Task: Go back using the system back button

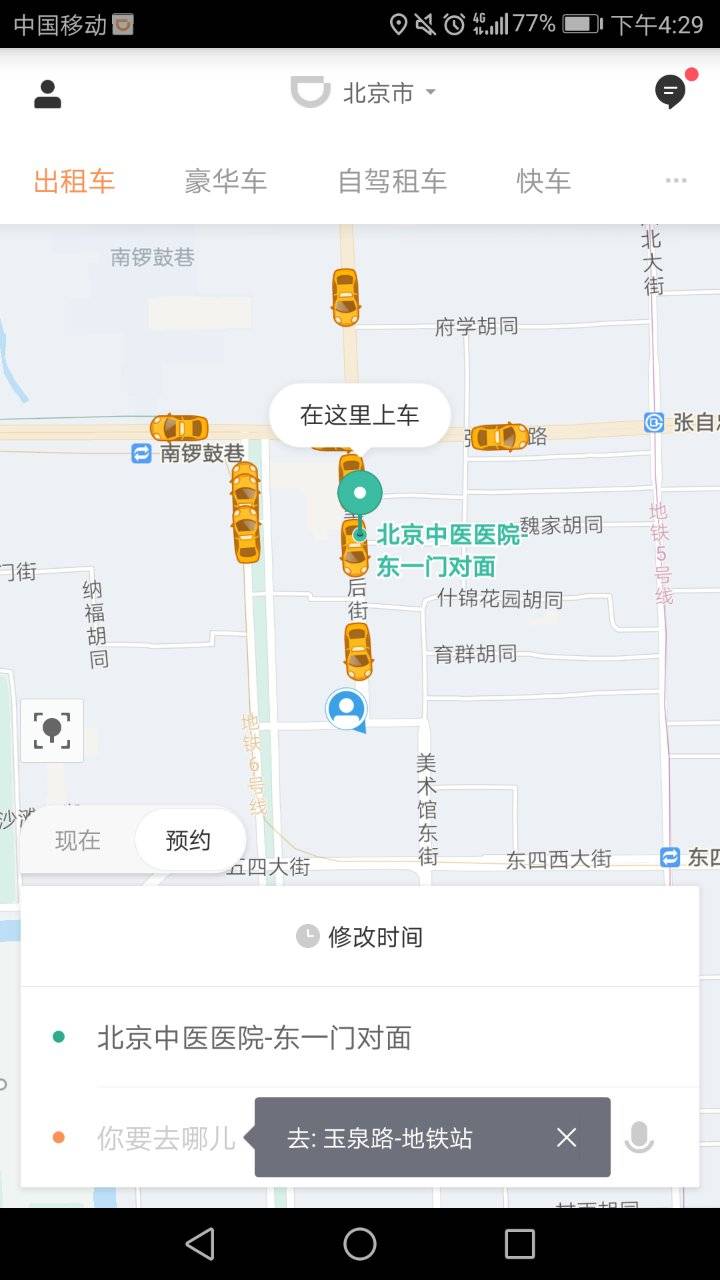Action: click(x=200, y=1244)
